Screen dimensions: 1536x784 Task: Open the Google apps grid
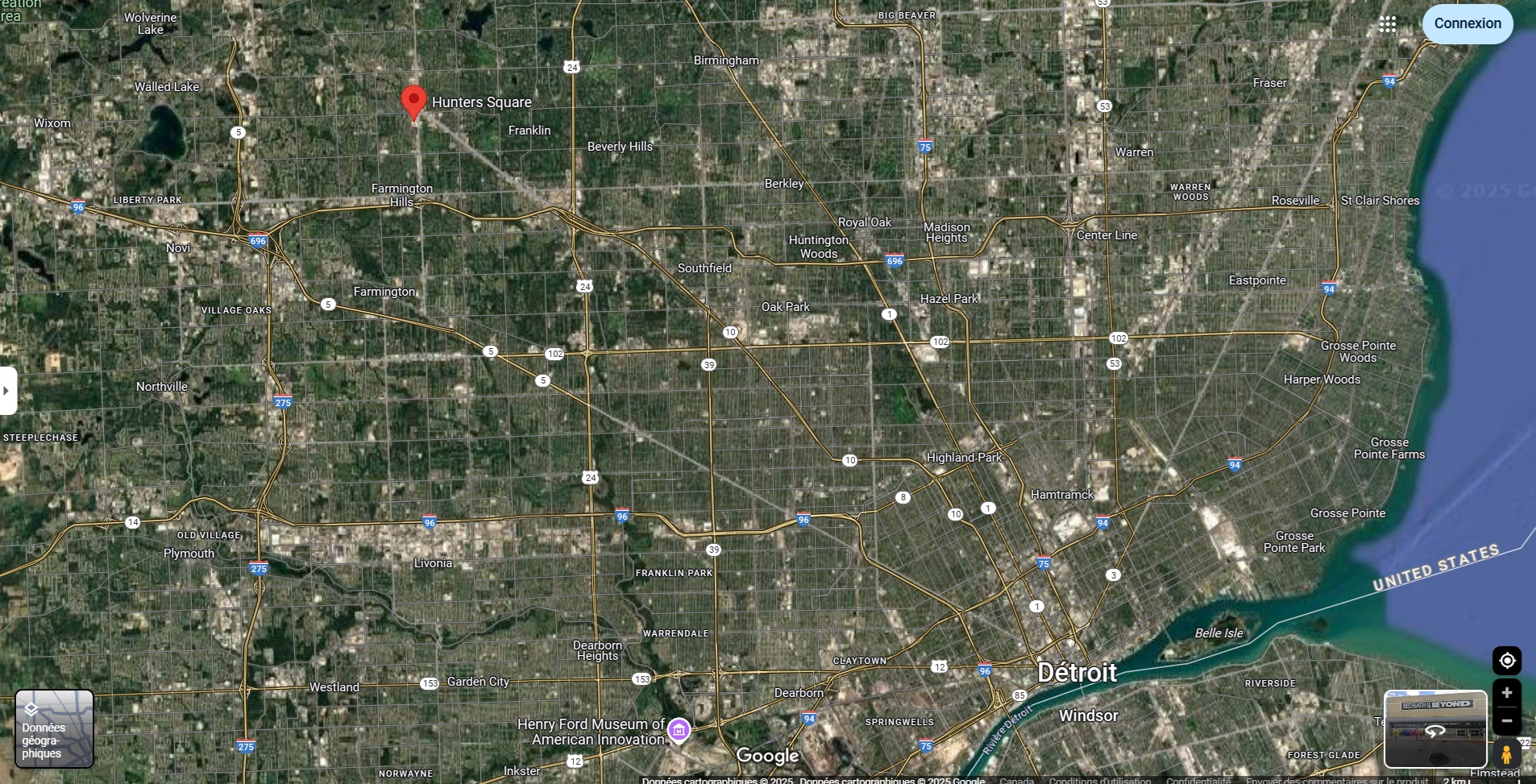[1387, 24]
